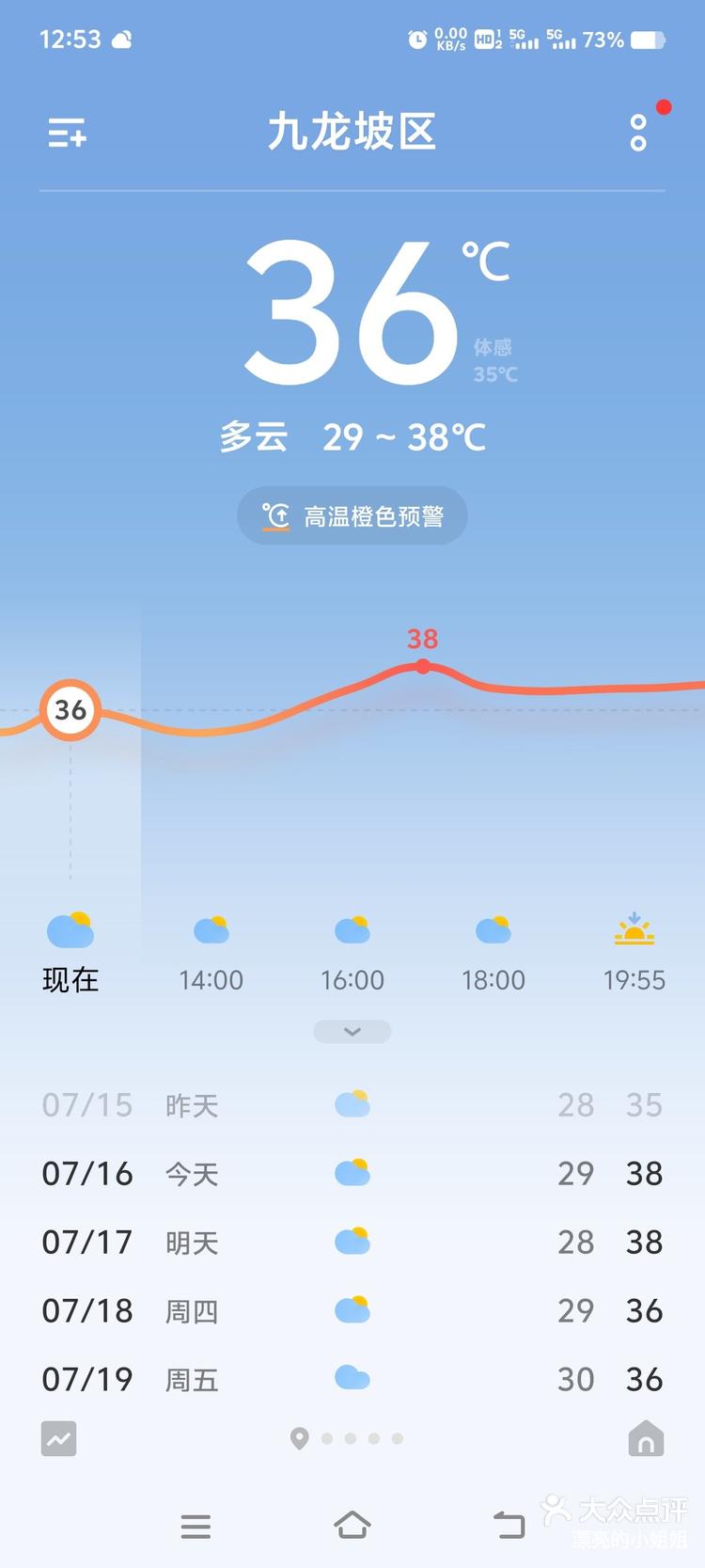Select the 07/17 明天 forecast row
Viewport: 705px width, 1568px height.
click(352, 1242)
